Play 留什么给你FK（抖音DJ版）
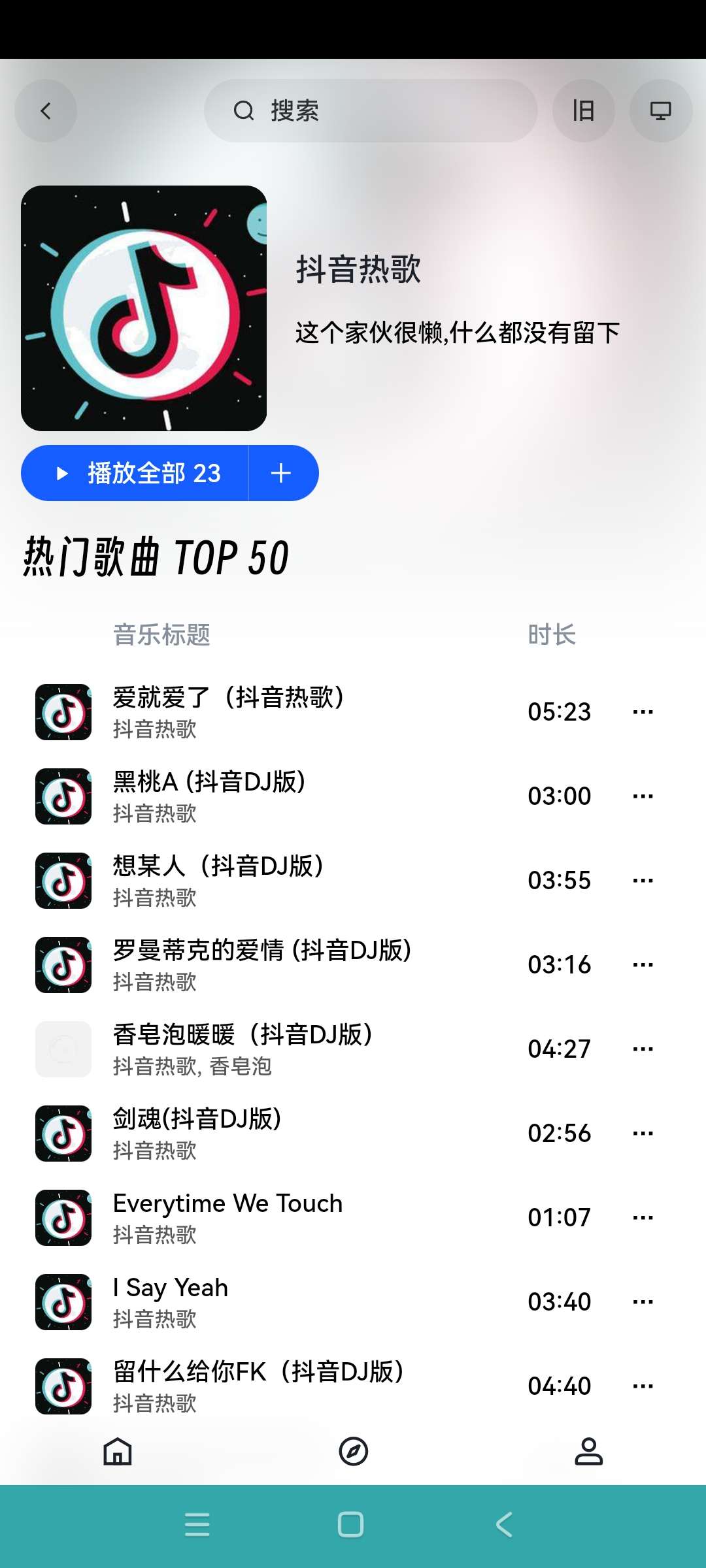The image size is (706, 1568). click(258, 1372)
